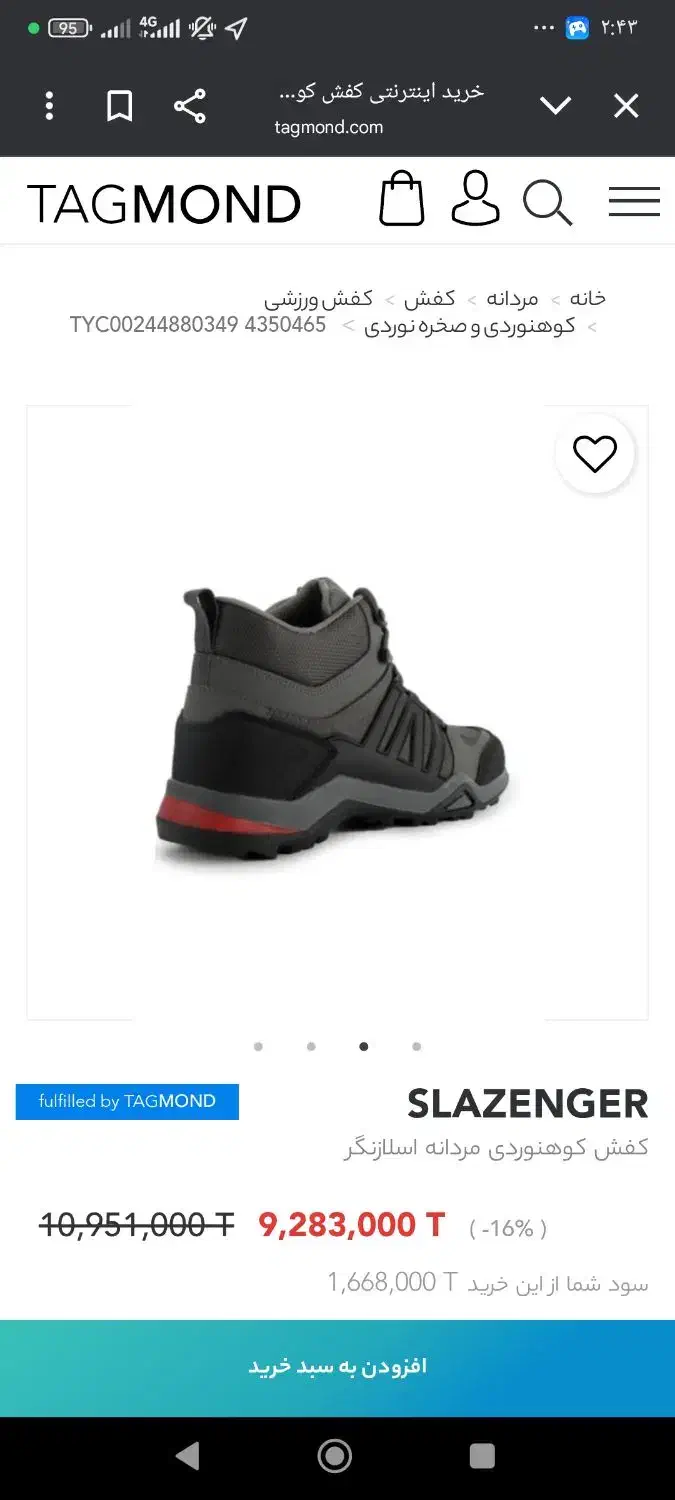The width and height of the screenshot is (675, 1500).
Task: Open the browser overflow menu
Action: [49, 106]
